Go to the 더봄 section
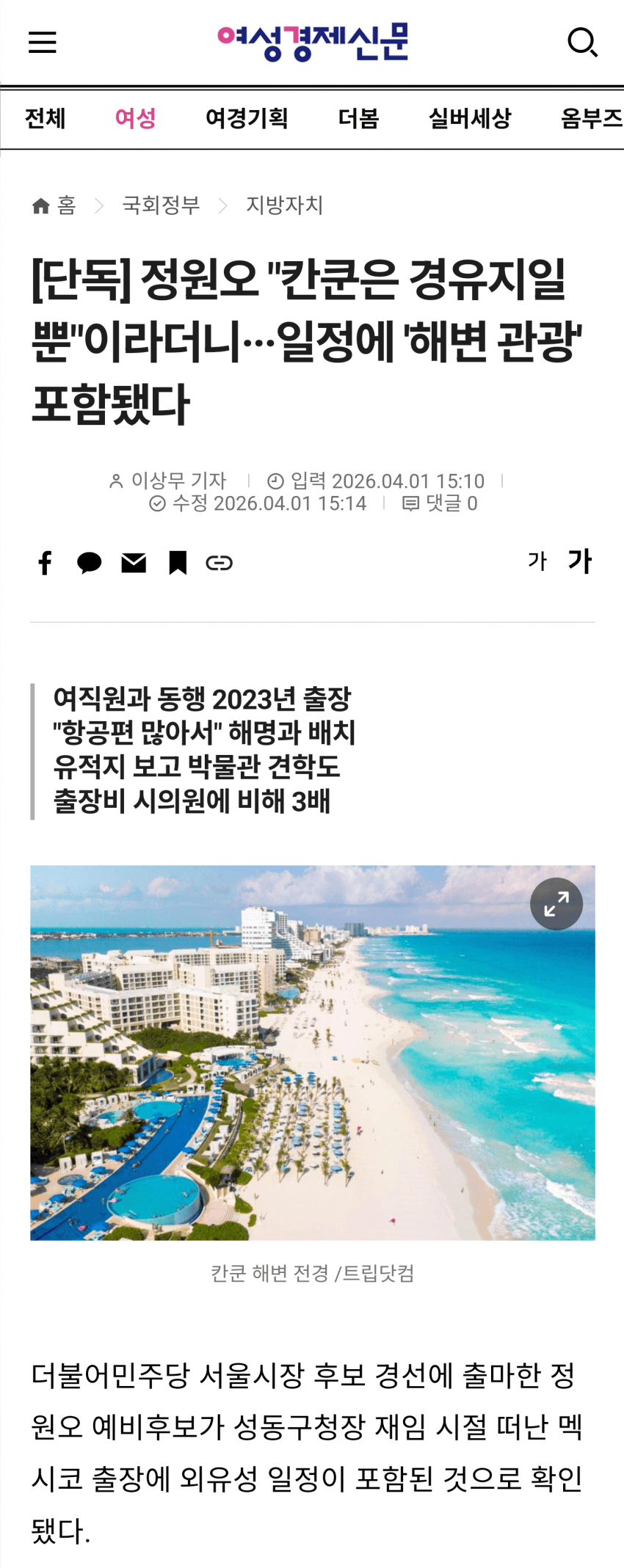624x1568 pixels. [358, 118]
